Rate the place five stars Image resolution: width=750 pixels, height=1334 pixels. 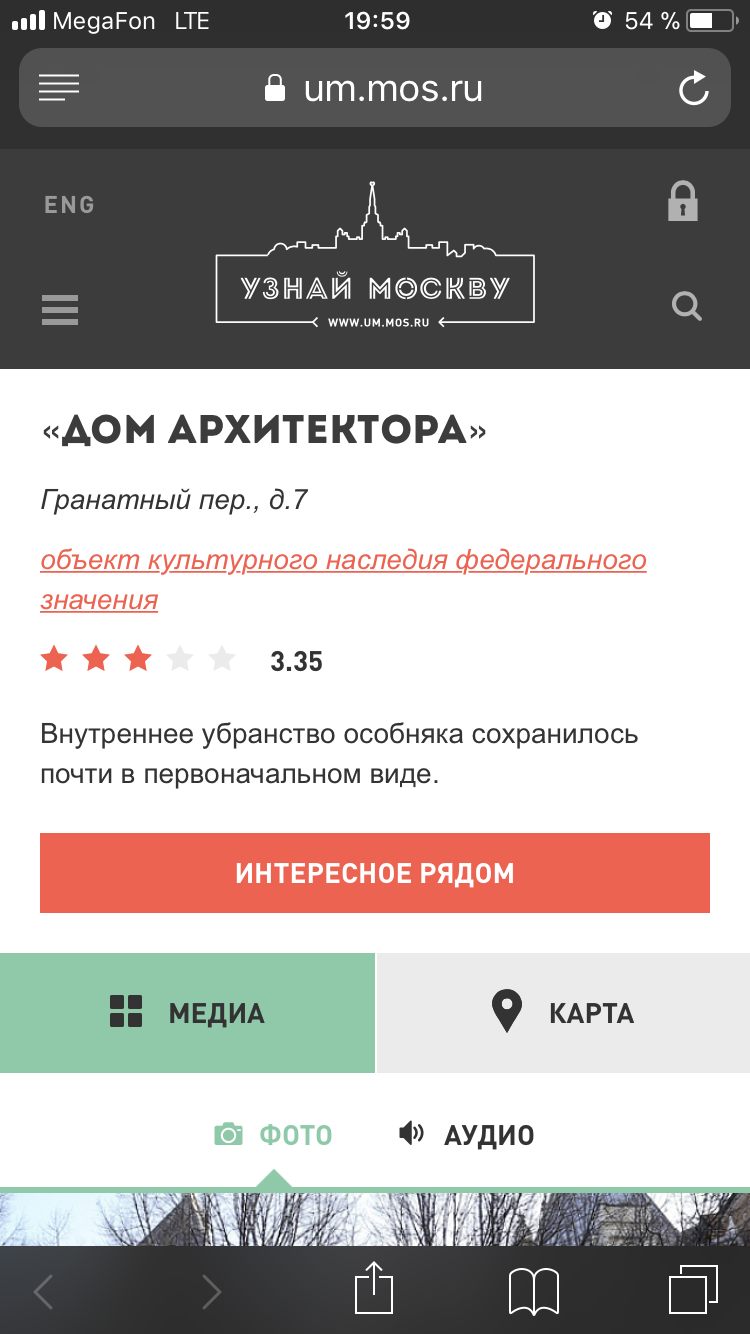tap(222, 659)
